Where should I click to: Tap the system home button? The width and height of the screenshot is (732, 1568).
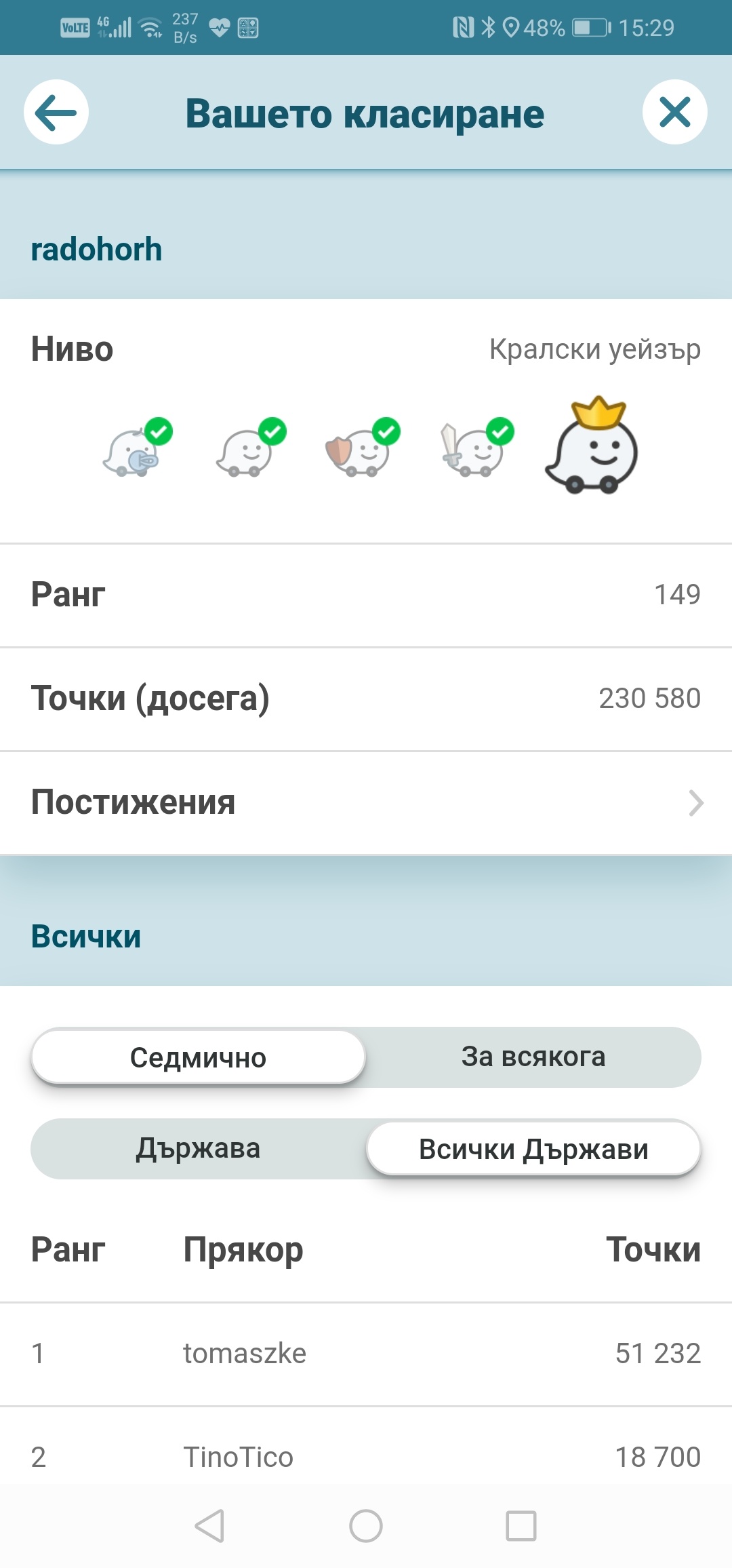[366, 1526]
